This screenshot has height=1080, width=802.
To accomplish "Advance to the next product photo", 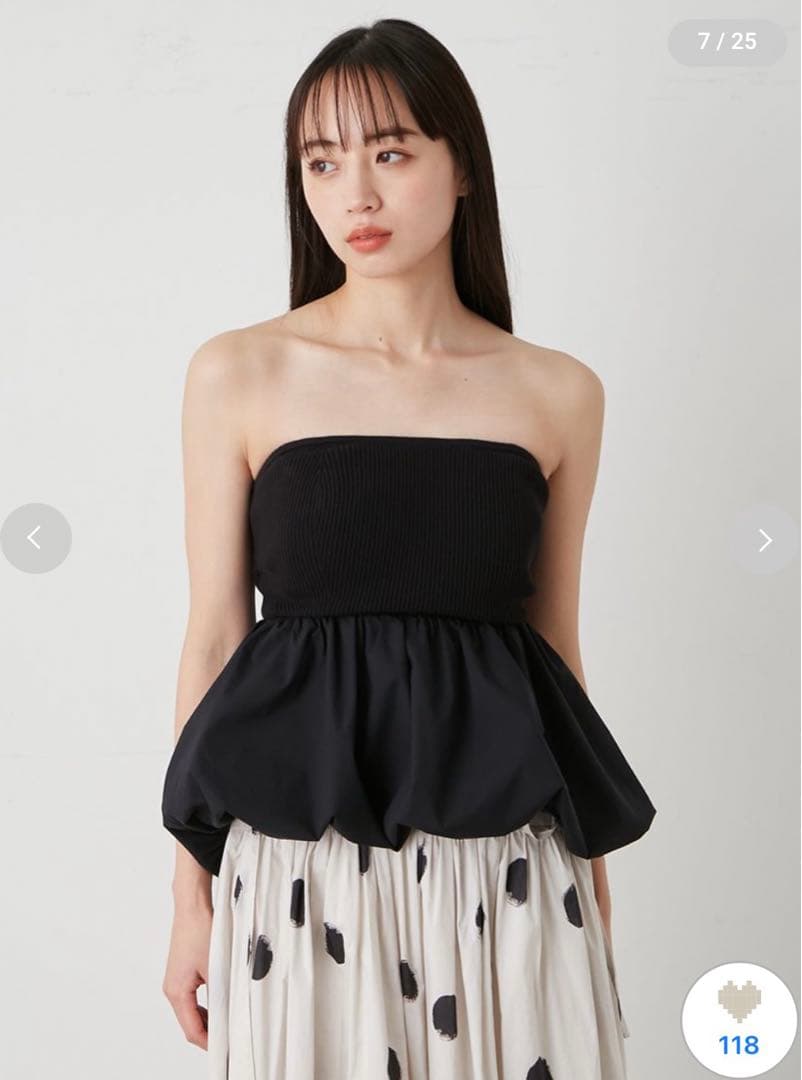I will pyautogui.click(x=765, y=541).
